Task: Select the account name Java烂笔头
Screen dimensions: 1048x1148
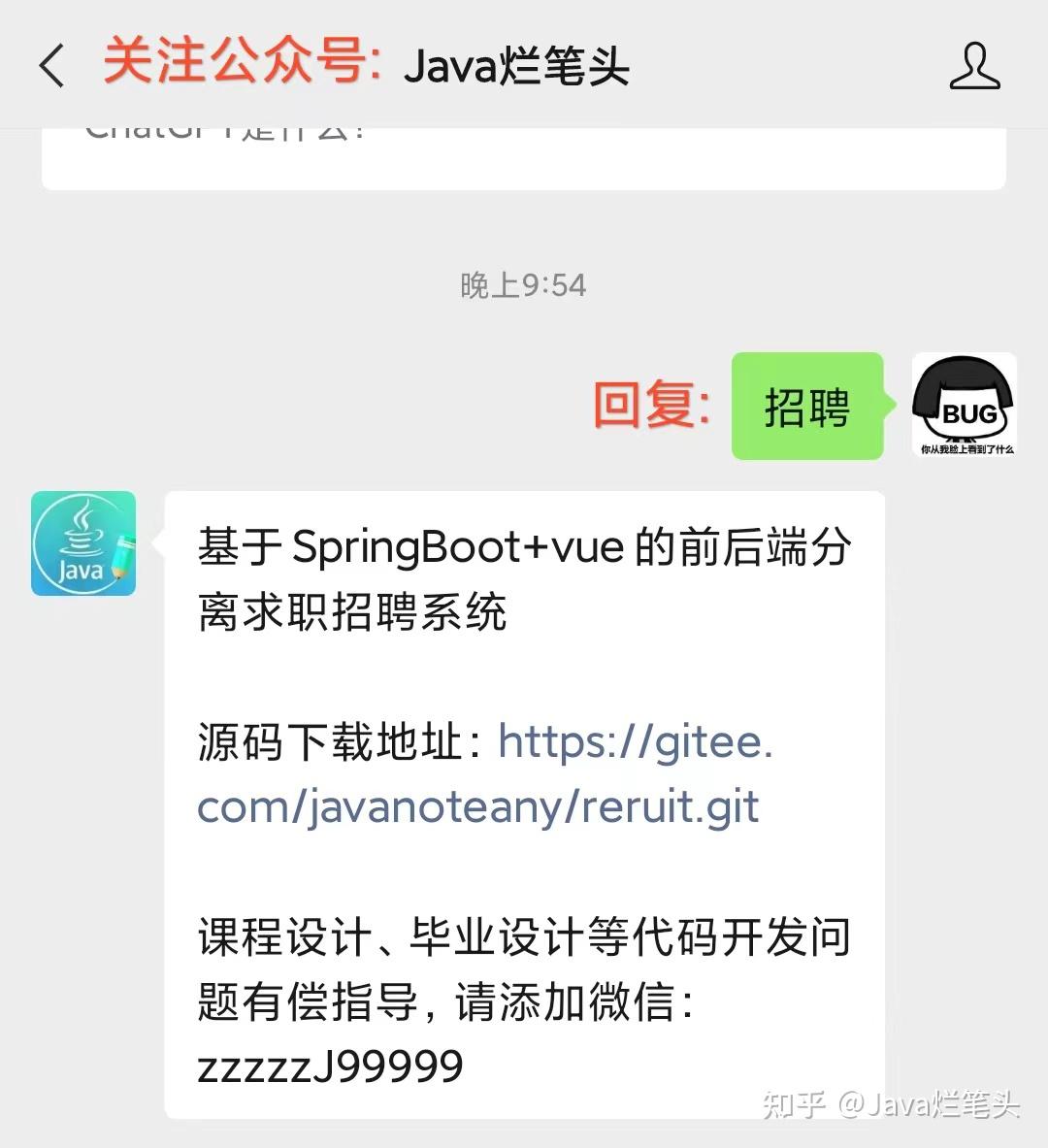Action: pos(518,68)
